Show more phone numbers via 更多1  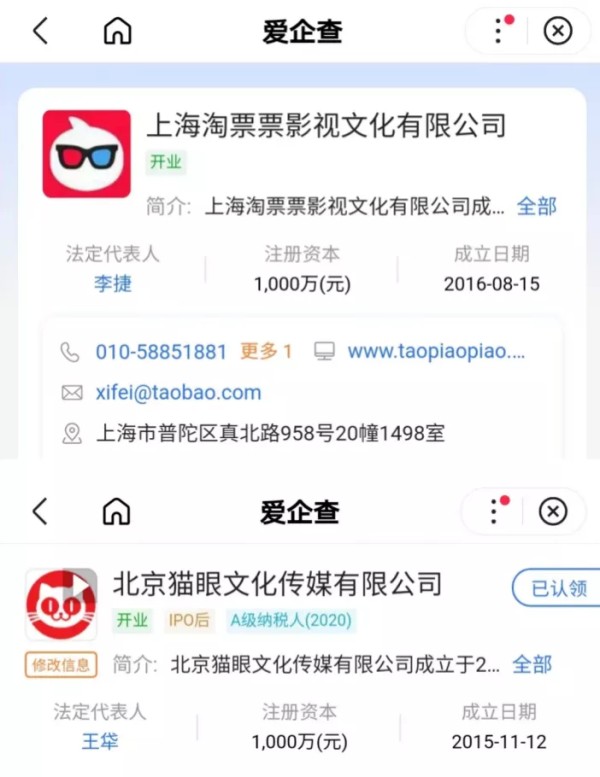coord(266,352)
